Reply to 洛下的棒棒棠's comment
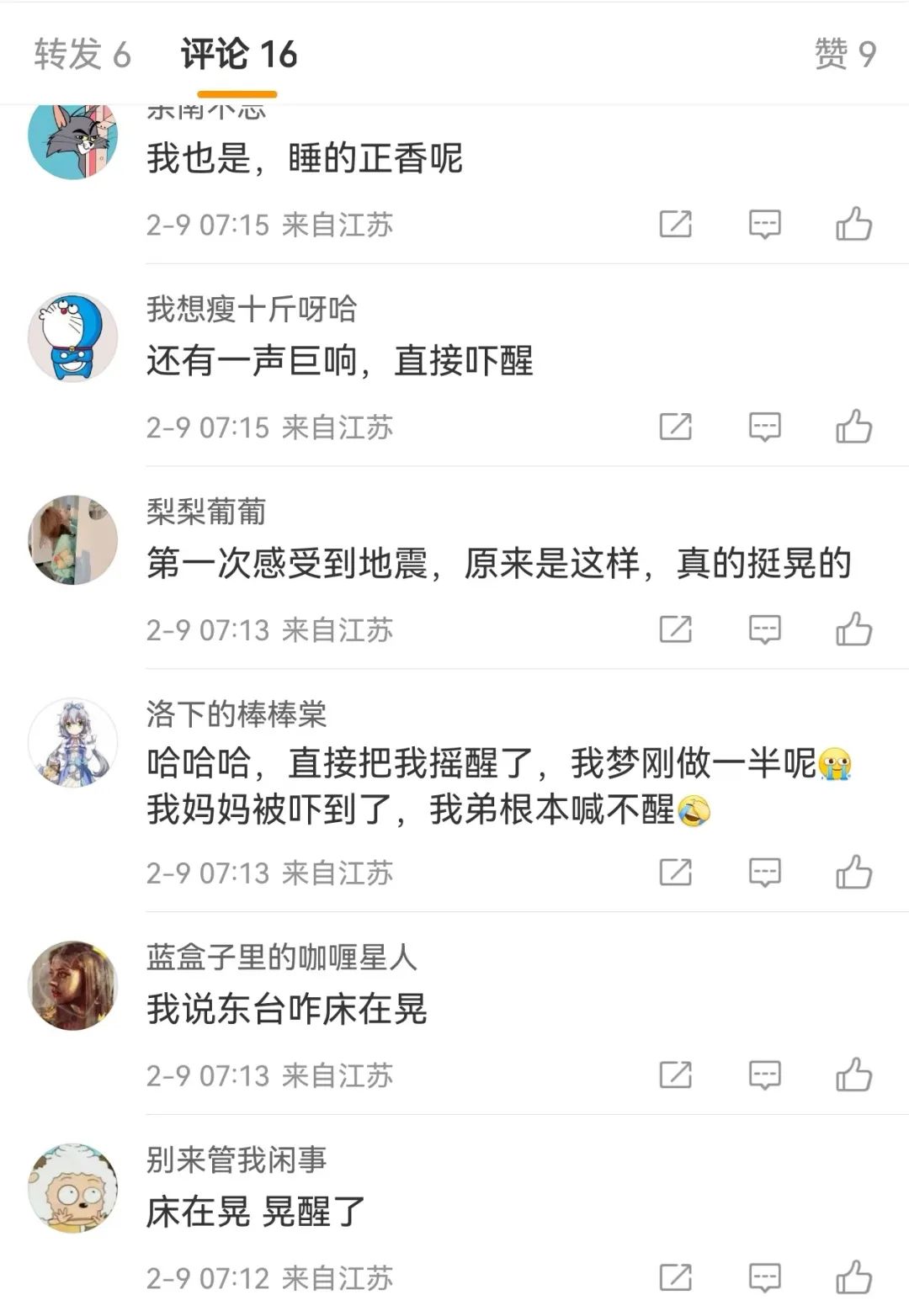Viewport: 909px width, 1316px height. click(x=764, y=873)
